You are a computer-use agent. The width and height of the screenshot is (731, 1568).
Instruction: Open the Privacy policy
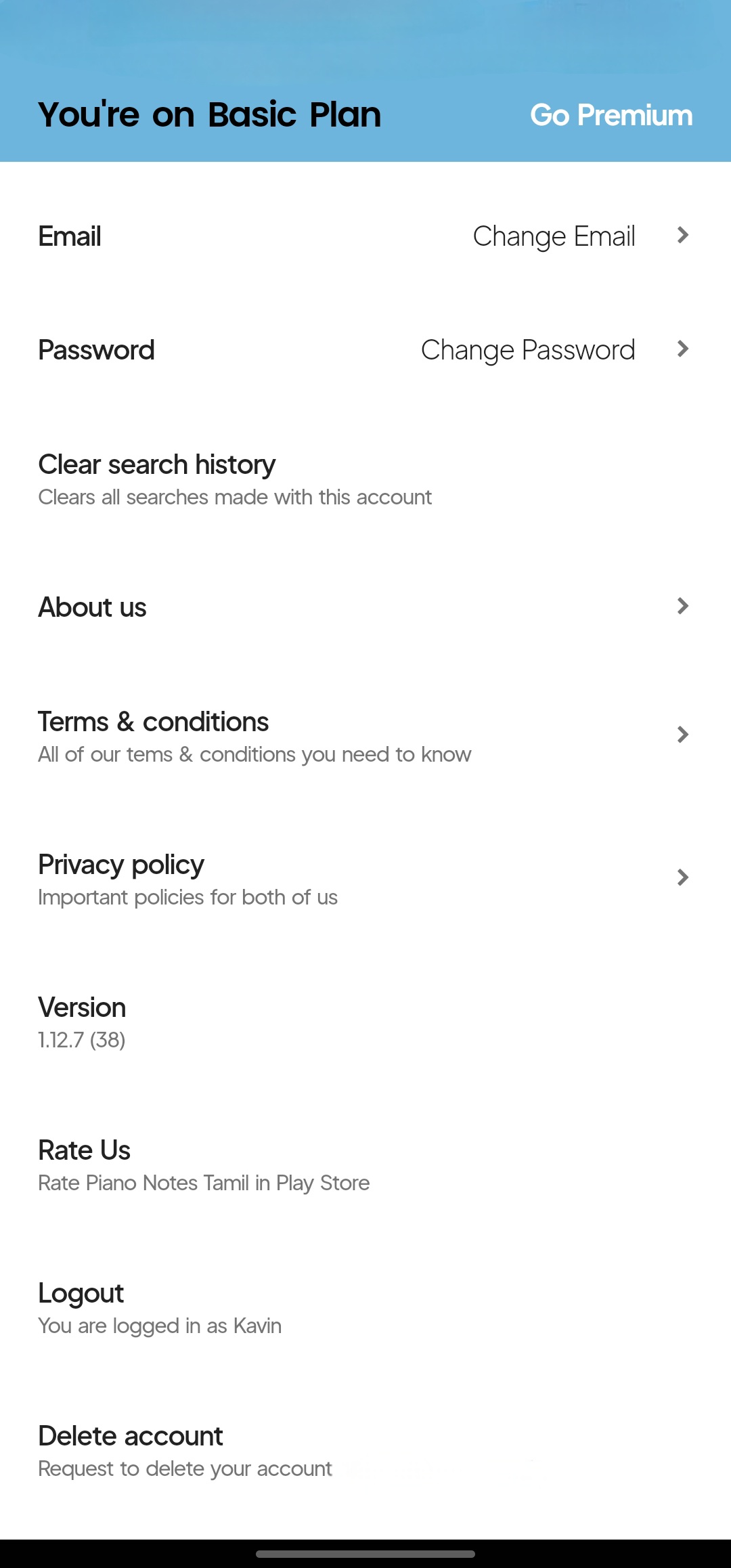pos(365,879)
